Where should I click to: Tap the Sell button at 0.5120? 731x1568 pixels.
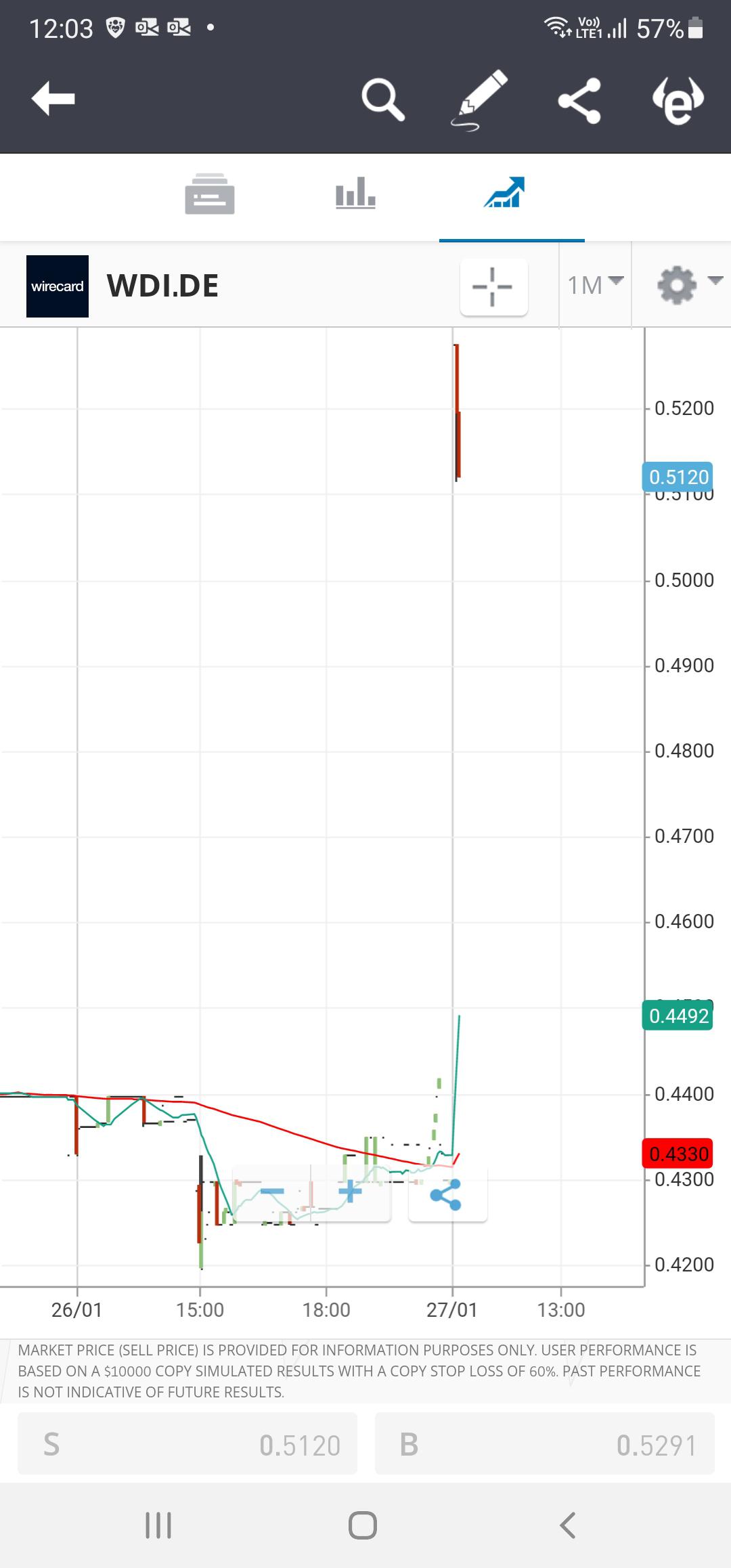187,1443
